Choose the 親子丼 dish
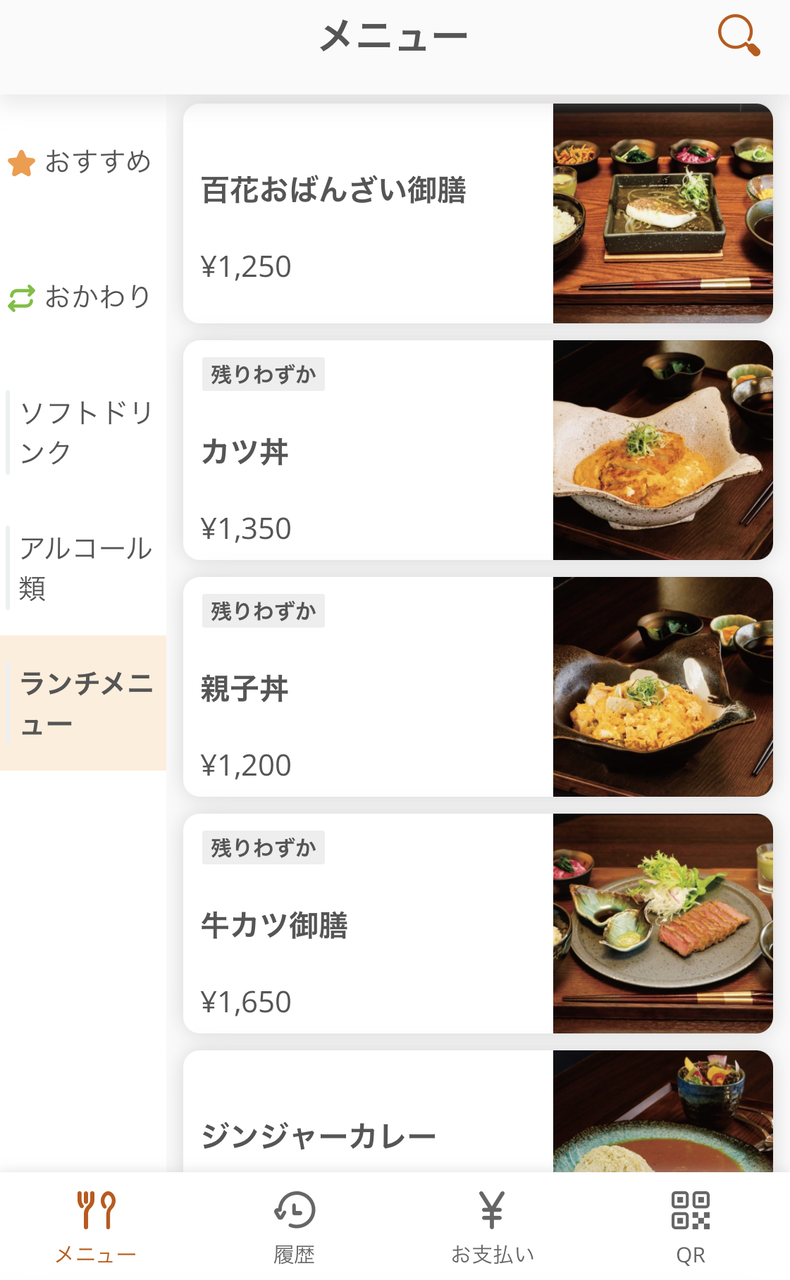Screen dimensions: 790x1280 pos(477,687)
